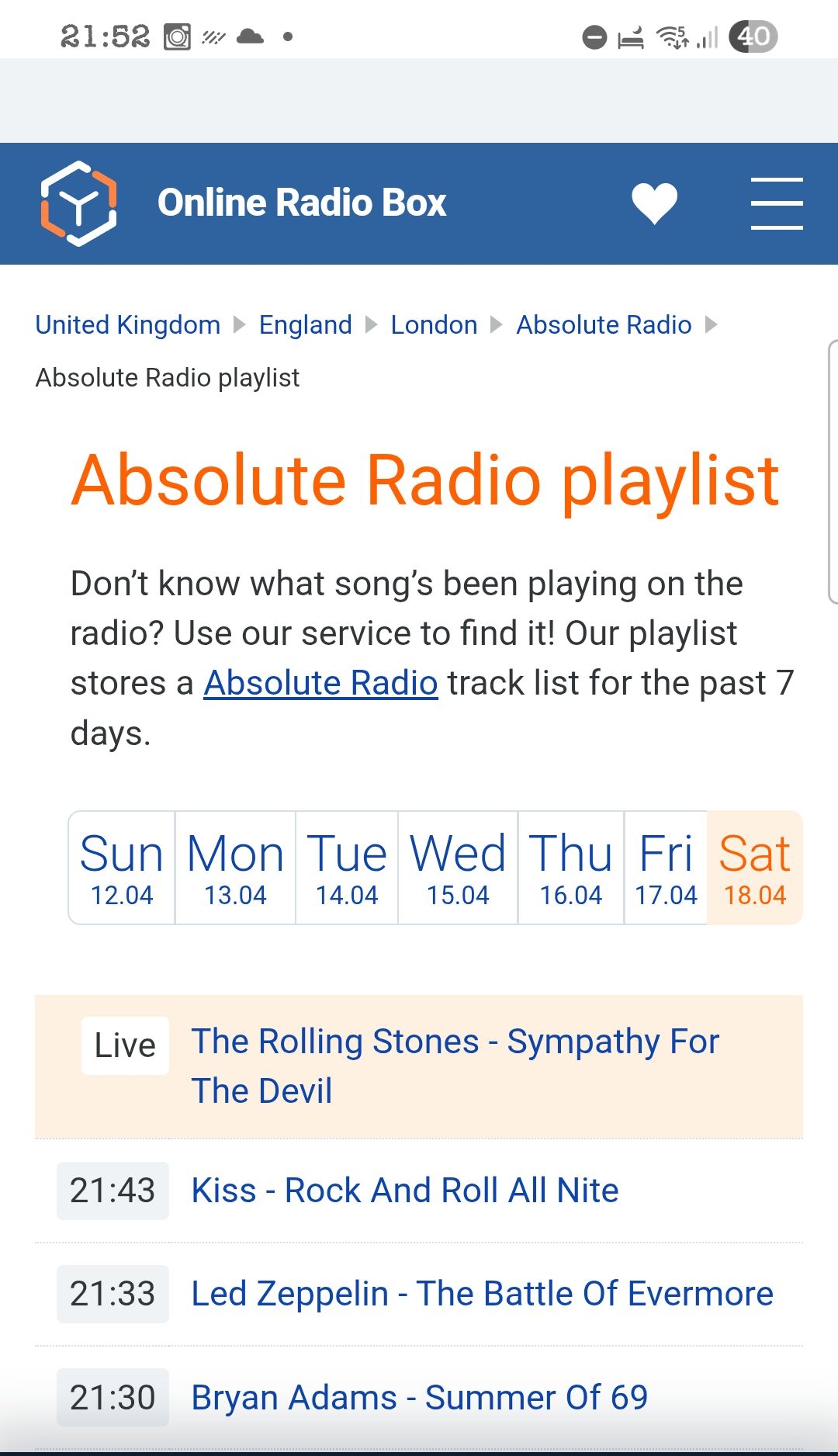Tap the Online Radio Box logo
Image resolution: width=838 pixels, height=1456 pixels.
pyautogui.click(x=78, y=203)
